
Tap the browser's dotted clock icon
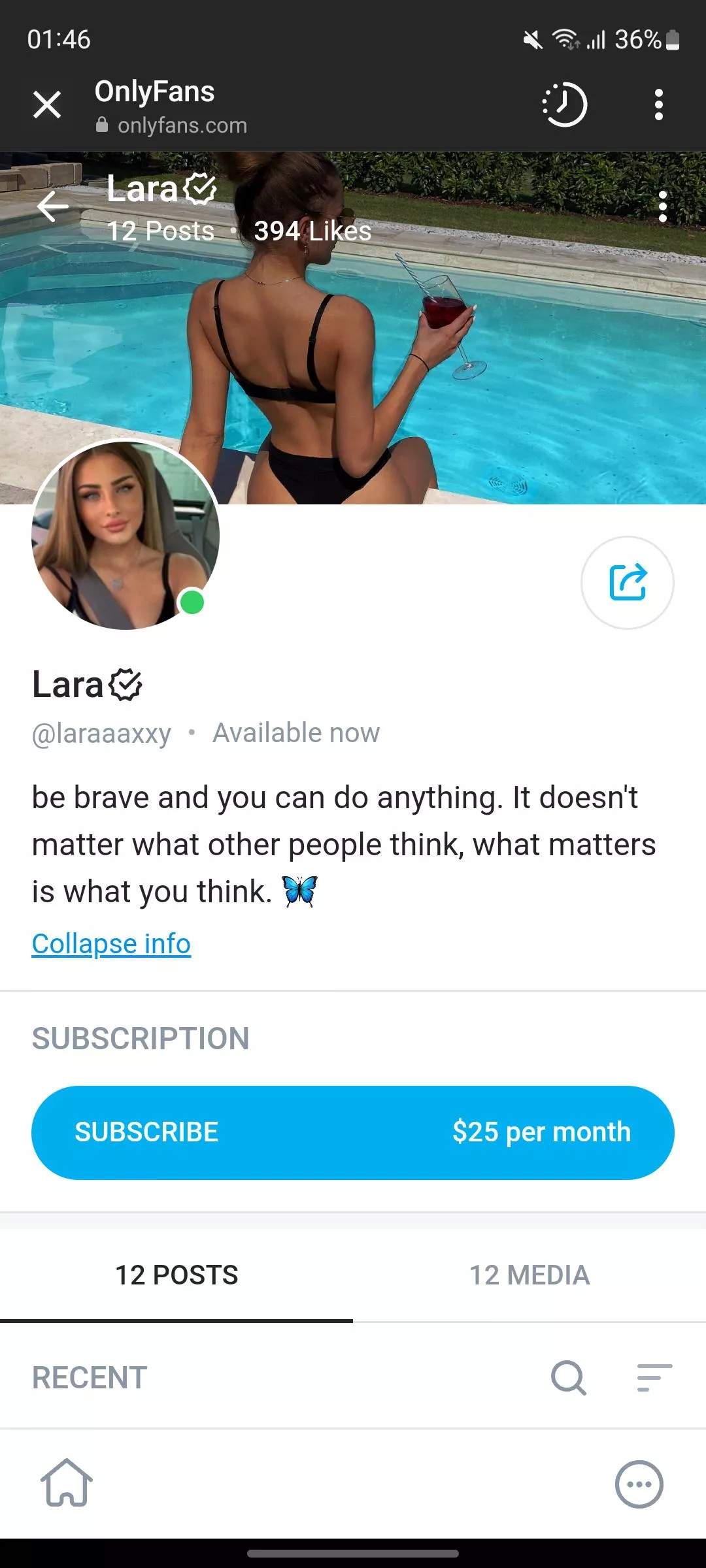click(x=565, y=105)
